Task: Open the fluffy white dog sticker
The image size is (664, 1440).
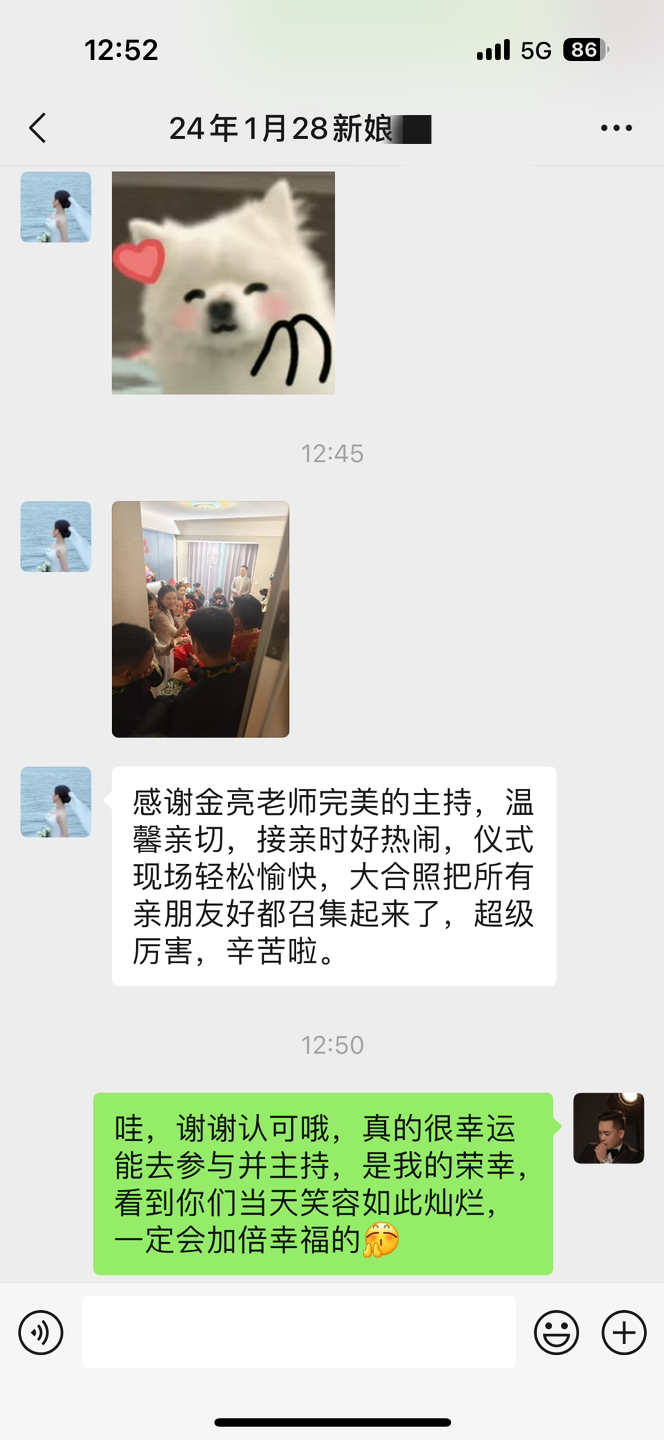Action: pos(223,283)
